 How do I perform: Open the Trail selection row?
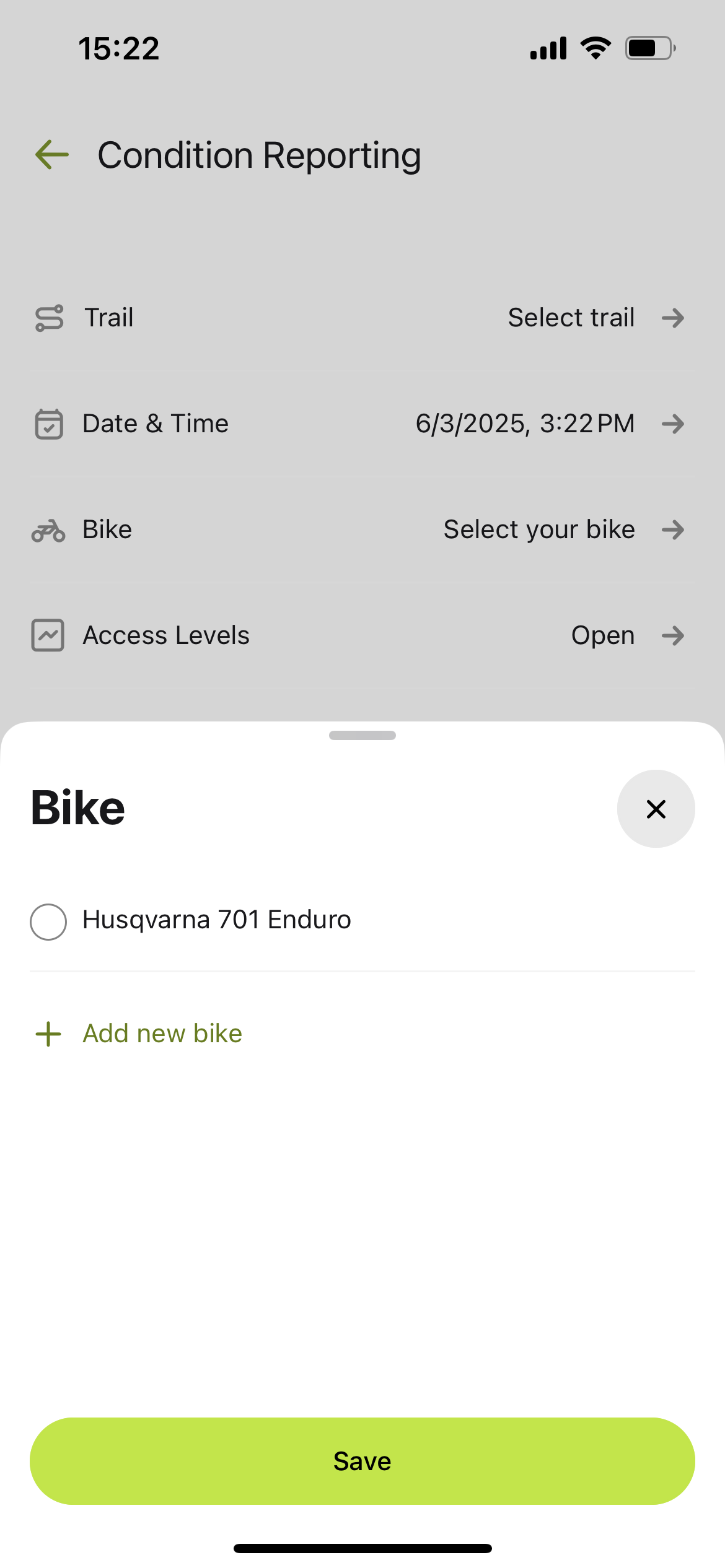362,318
